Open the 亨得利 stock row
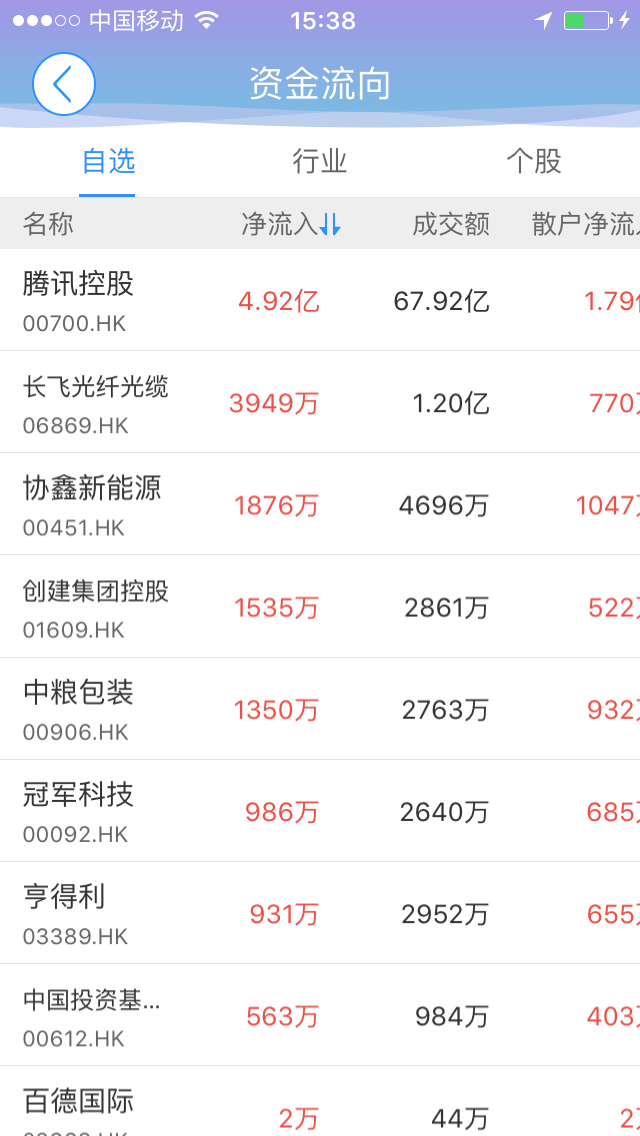Screen dimensions: 640x1136 click(320, 913)
